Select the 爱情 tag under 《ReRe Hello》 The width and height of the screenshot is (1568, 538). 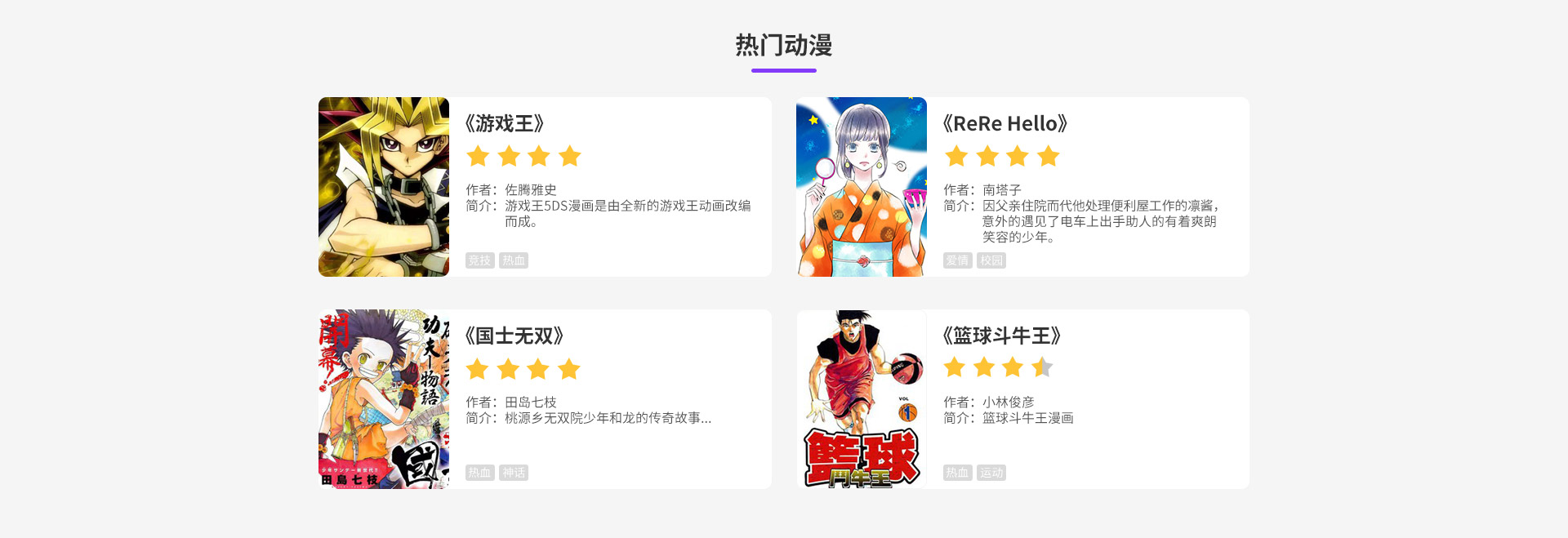coord(958,260)
